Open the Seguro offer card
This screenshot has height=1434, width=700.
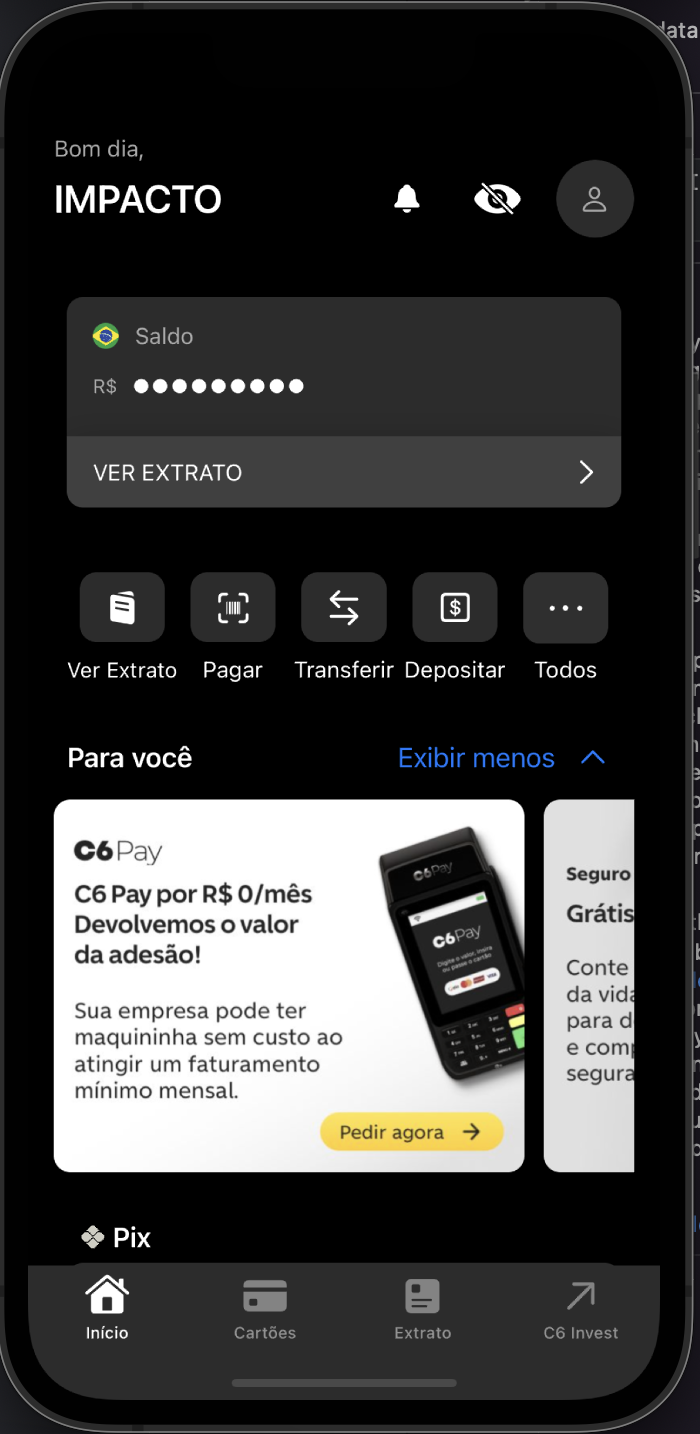[x=590, y=985]
